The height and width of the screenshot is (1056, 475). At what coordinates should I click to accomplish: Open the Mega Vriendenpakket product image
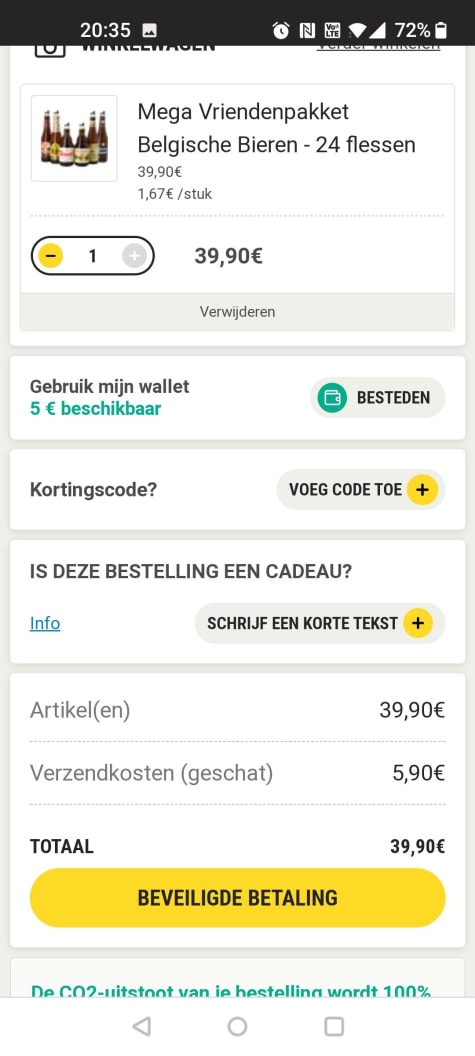pos(74,138)
